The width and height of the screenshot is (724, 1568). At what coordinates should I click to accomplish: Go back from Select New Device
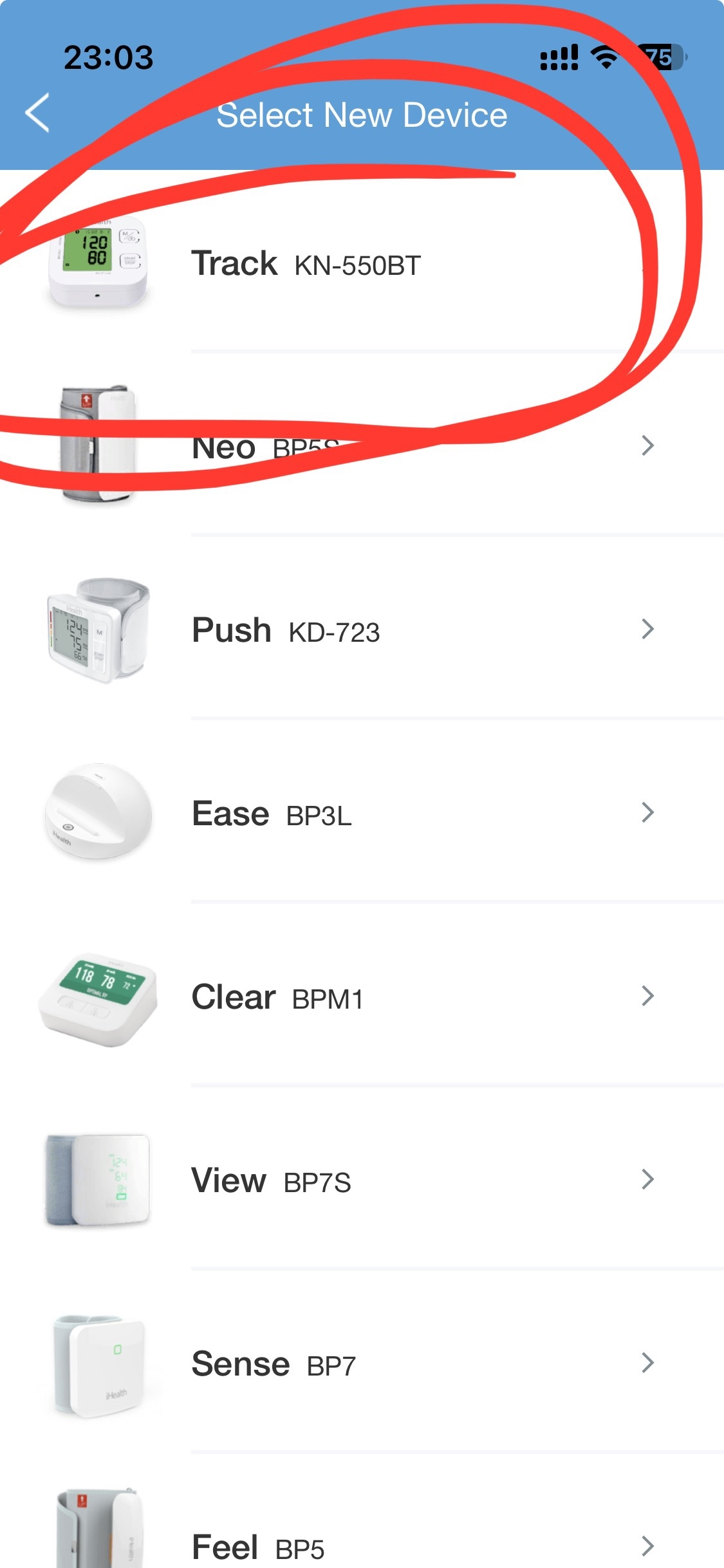click(37, 113)
